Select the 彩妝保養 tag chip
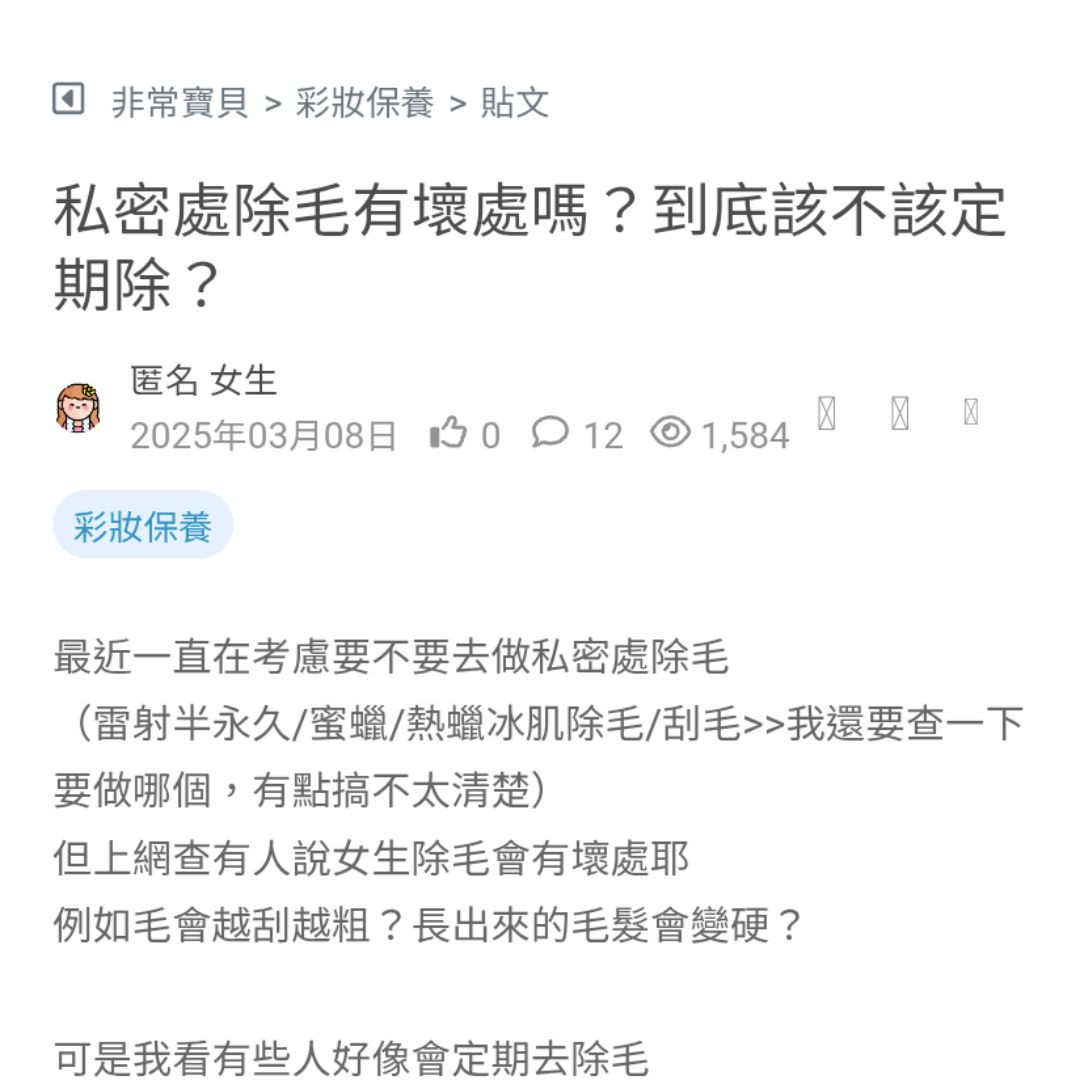 (x=143, y=526)
